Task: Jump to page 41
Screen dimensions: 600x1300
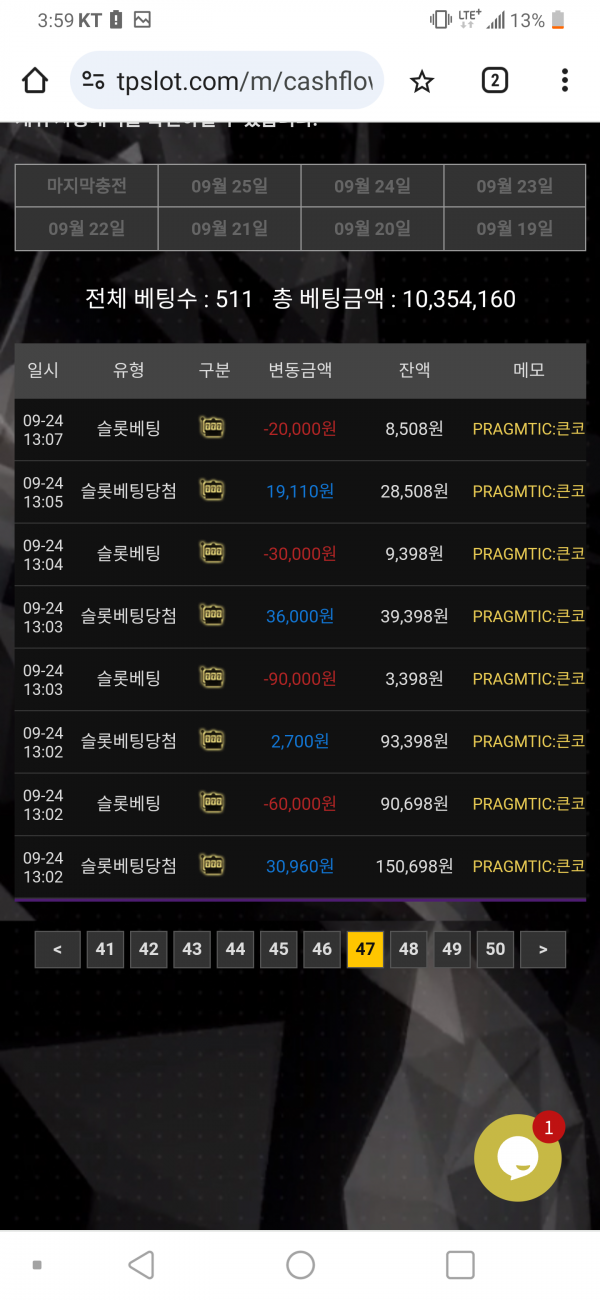Action: pyautogui.click(x=105, y=950)
